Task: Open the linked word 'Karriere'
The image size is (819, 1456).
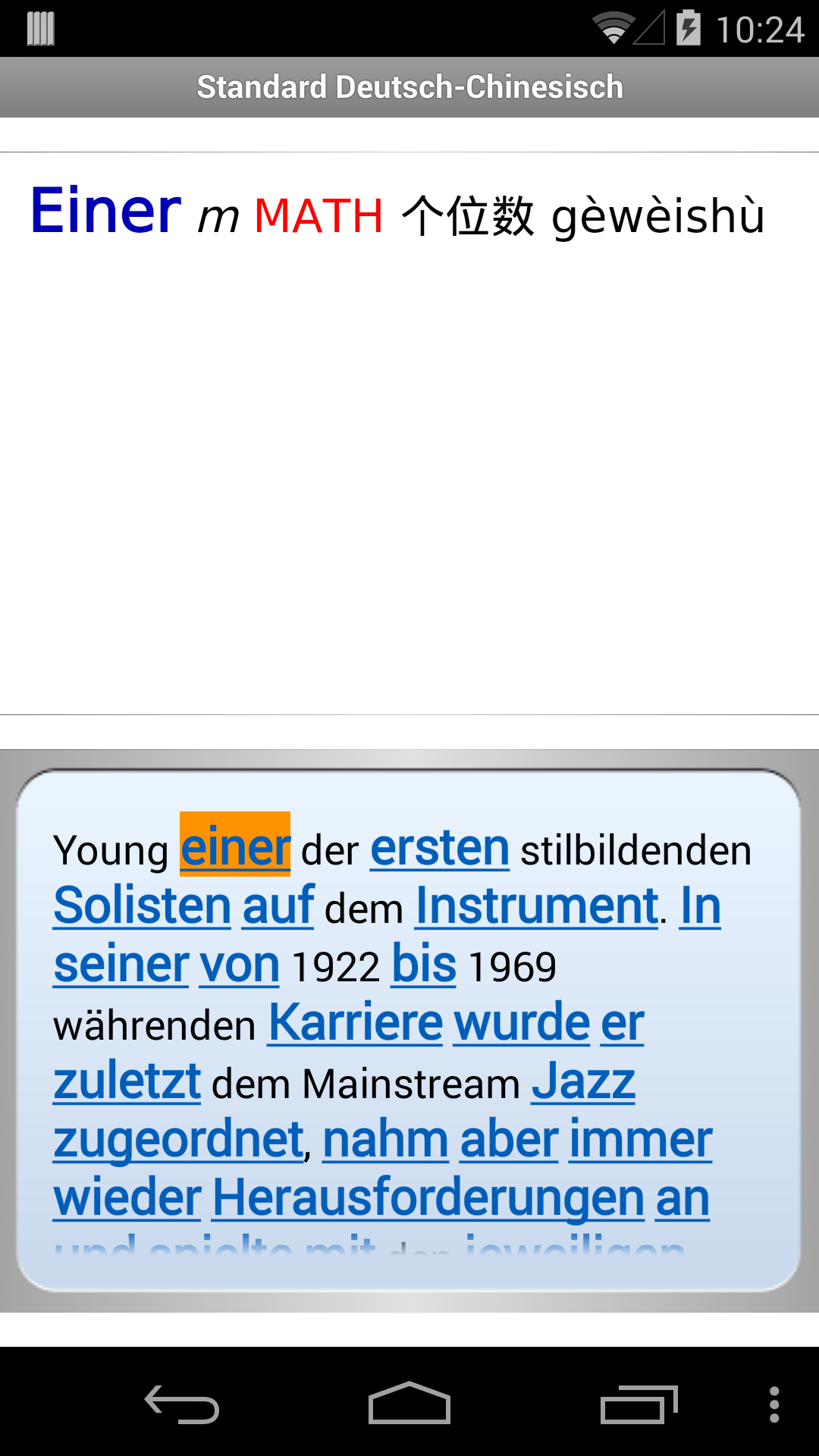Action: click(356, 1023)
